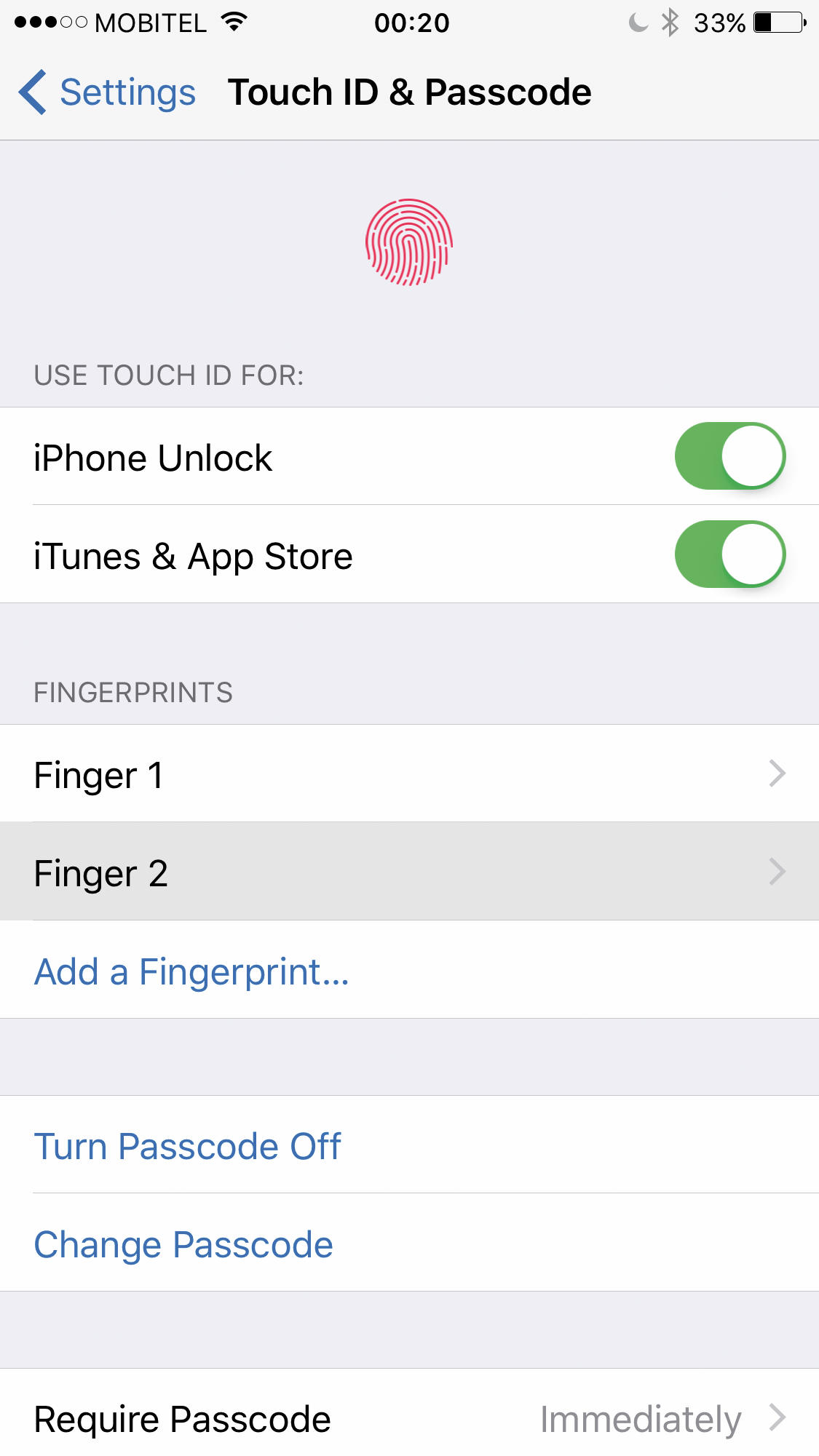Toggle iPhone Unlock switch
Viewport: 819px width, 1456px height.
(x=730, y=456)
